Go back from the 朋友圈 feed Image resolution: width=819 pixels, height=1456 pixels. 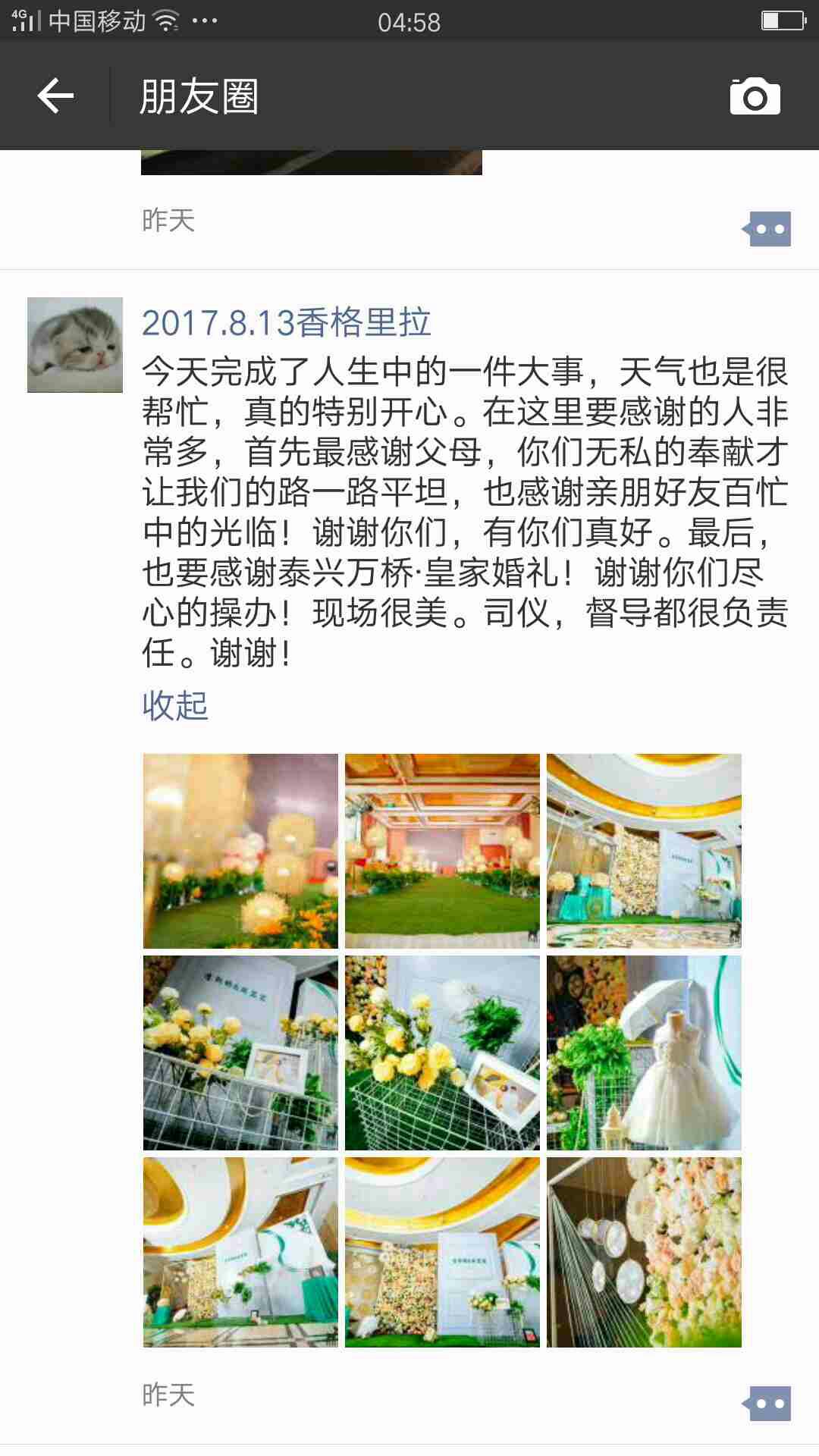coord(55,96)
